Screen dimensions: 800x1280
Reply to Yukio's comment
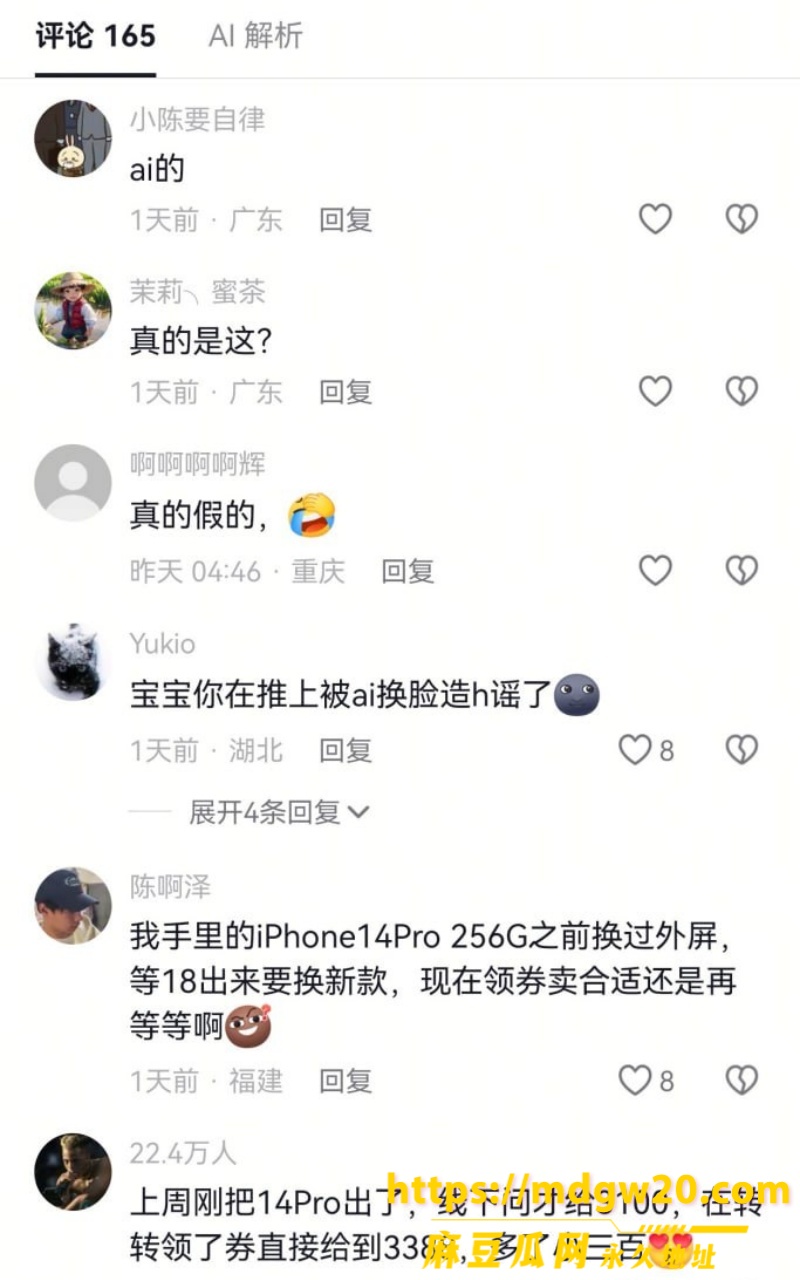[x=346, y=750]
